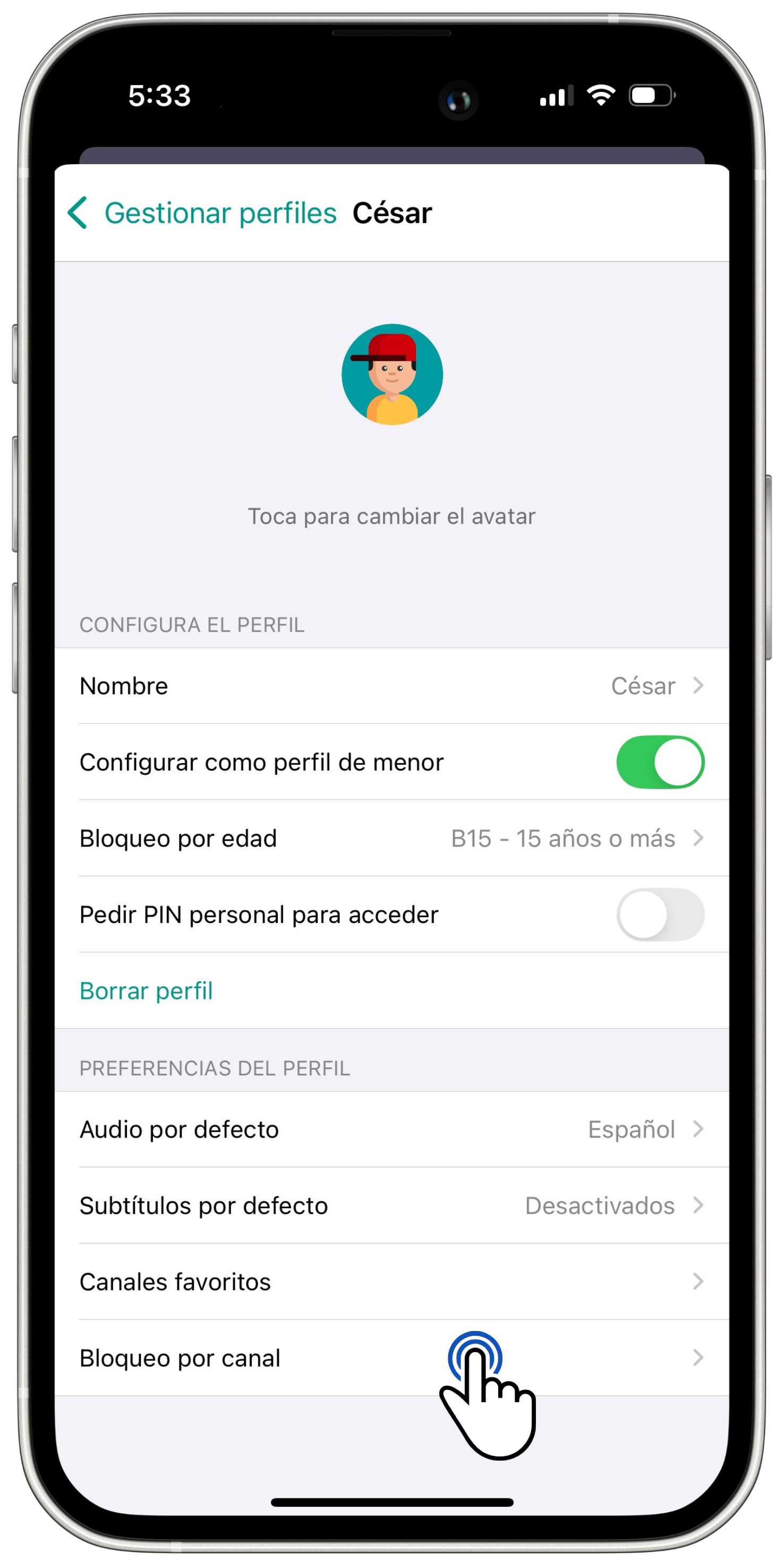Viewport: 784px width, 1560px height.
Task: Tap César's avatar to change it
Action: [x=391, y=374]
